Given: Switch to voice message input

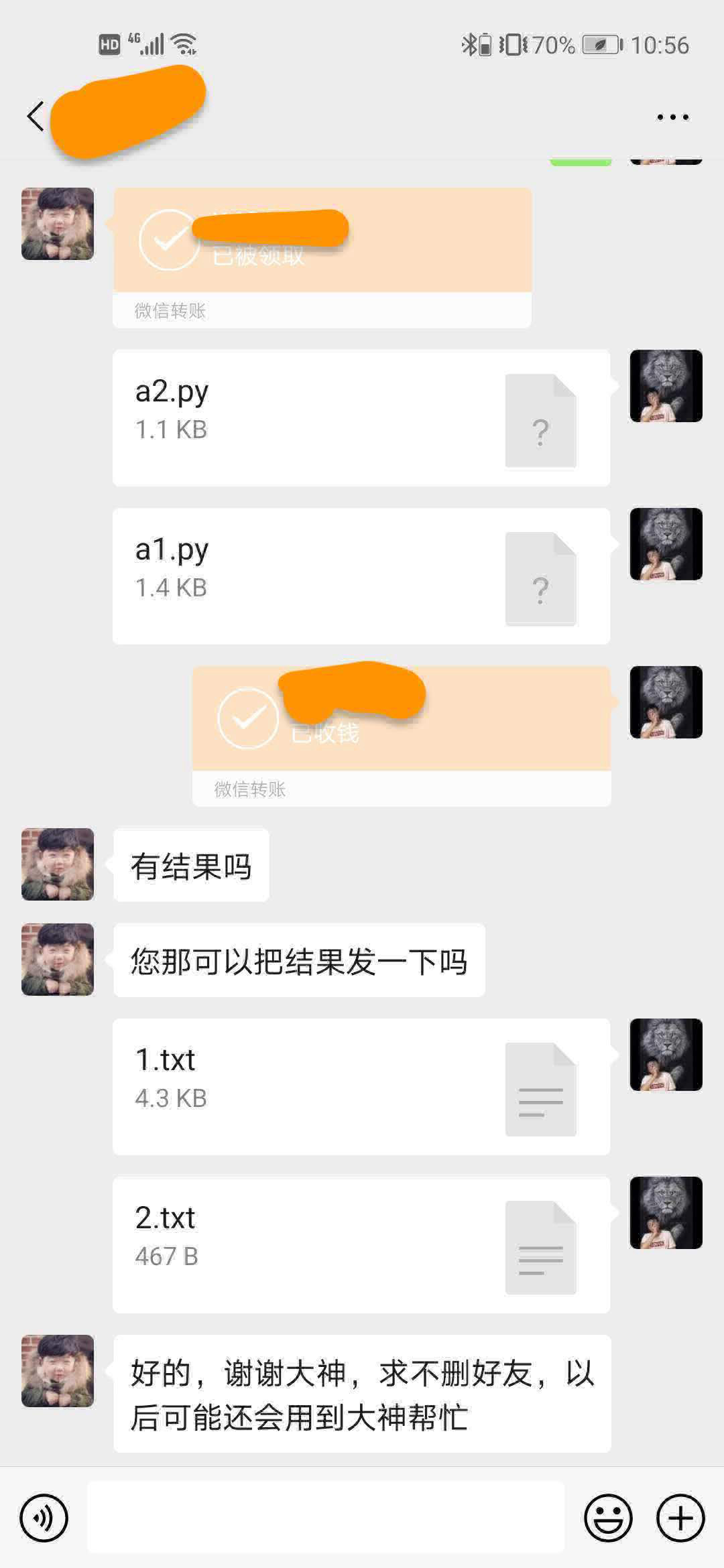Looking at the screenshot, I should point(44,1518).
